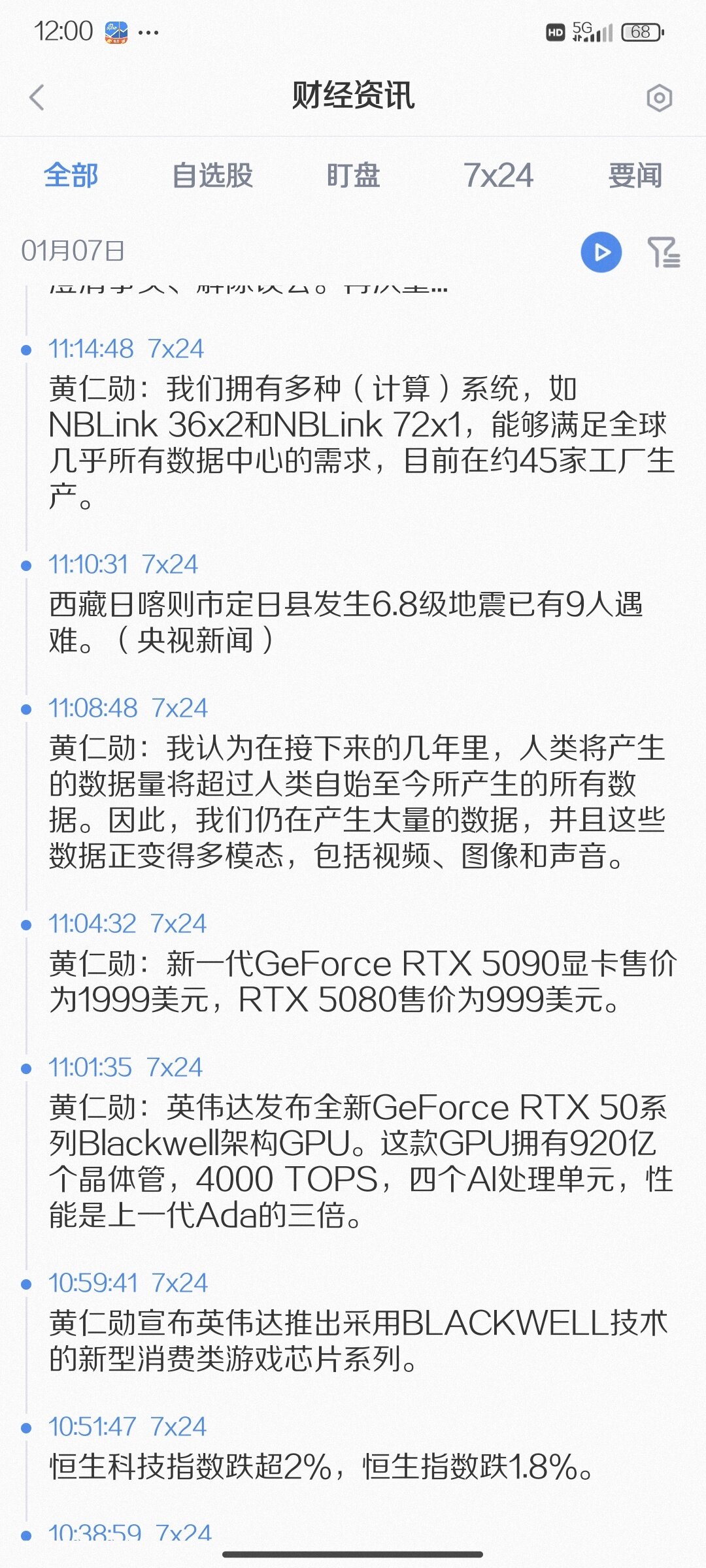Image resolution: width=706 pixels, height=1568 pixels.
Task: Open the news filter icon
Action: (664, 252)
